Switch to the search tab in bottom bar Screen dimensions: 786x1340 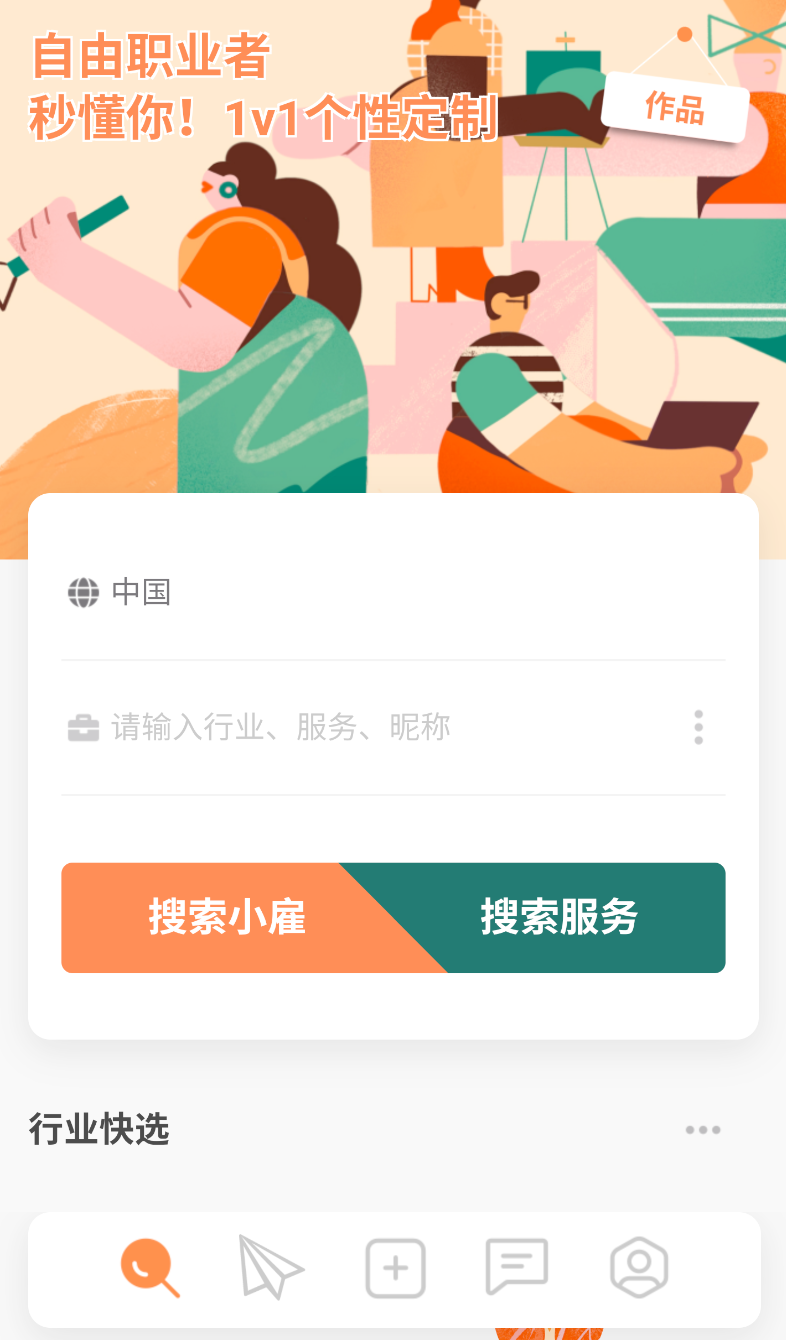(x=150, y=1267)
